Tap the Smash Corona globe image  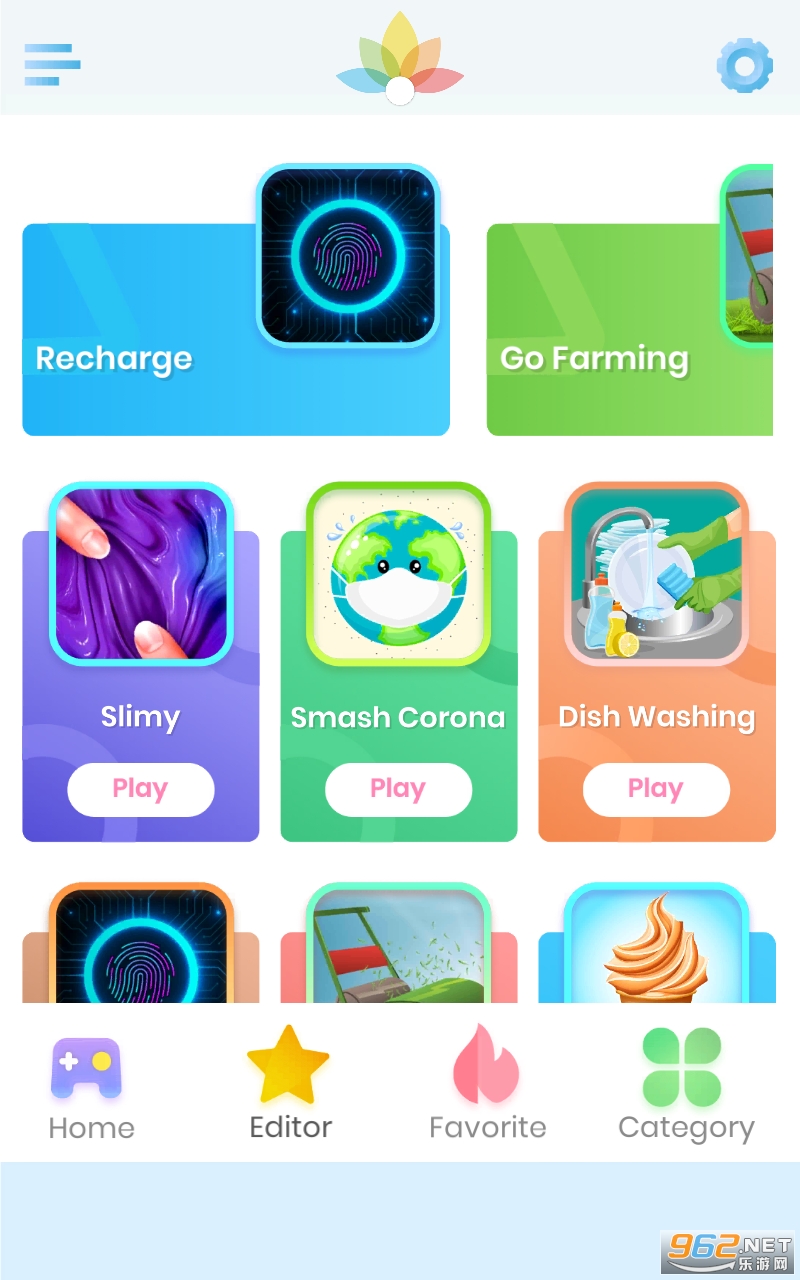coord(398,574)
